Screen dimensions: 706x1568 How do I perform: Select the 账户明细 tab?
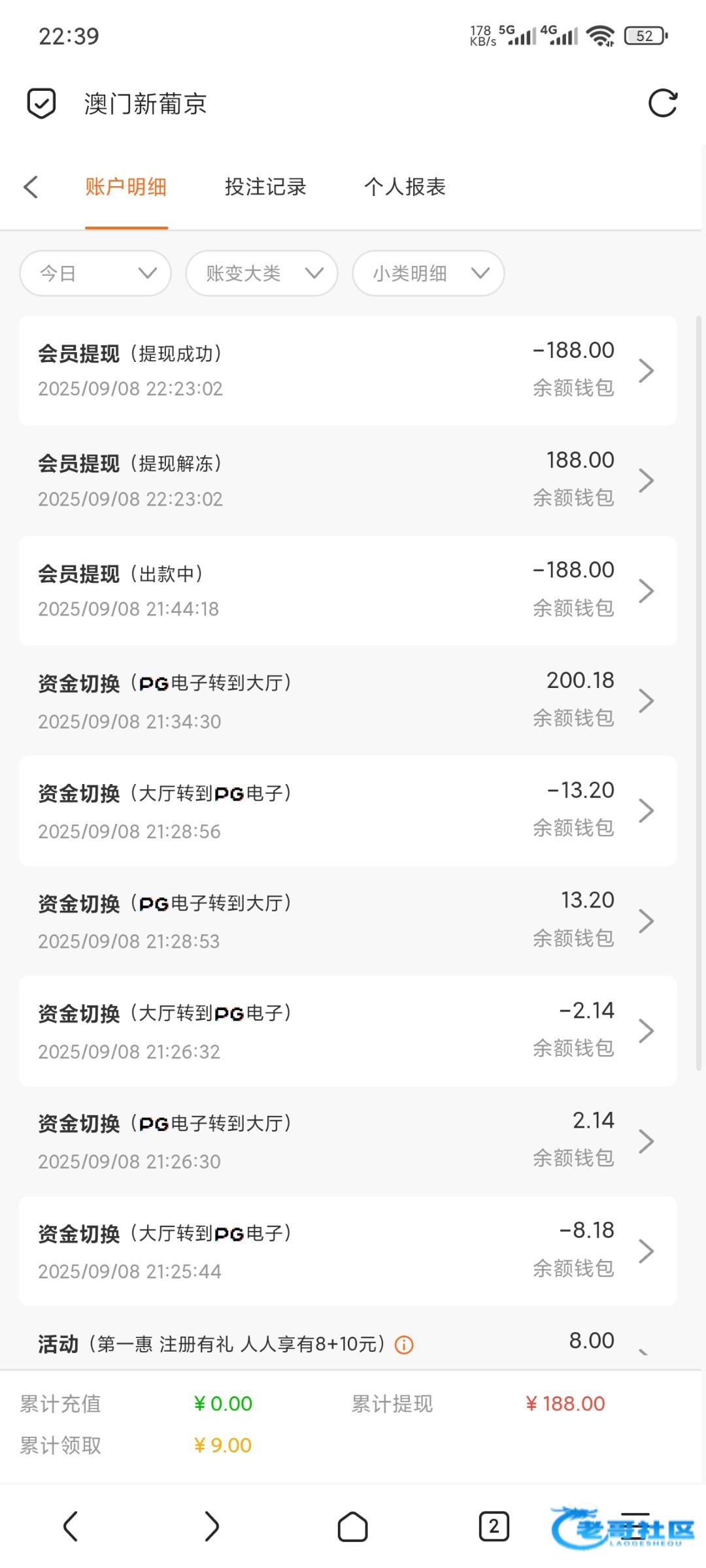click(x=126, y=187)
